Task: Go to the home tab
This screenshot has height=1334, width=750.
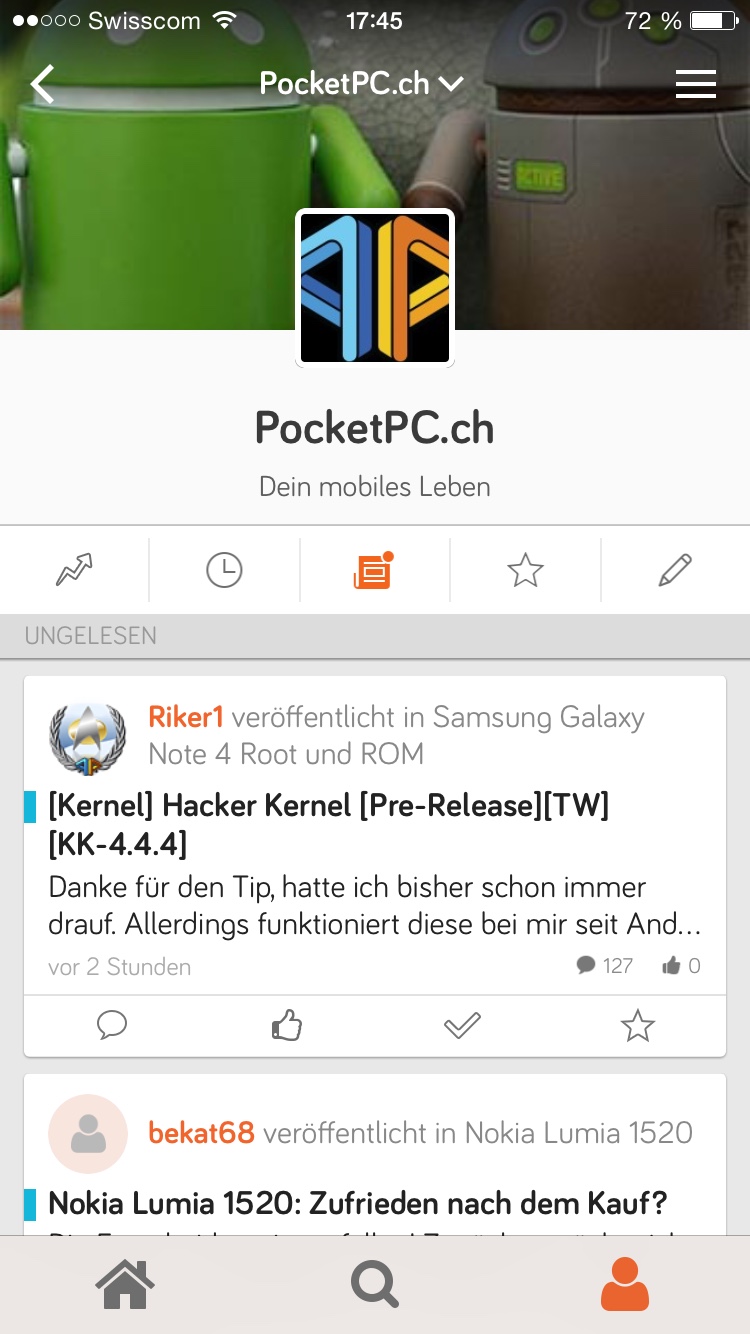Action: tap(125, 1285)
